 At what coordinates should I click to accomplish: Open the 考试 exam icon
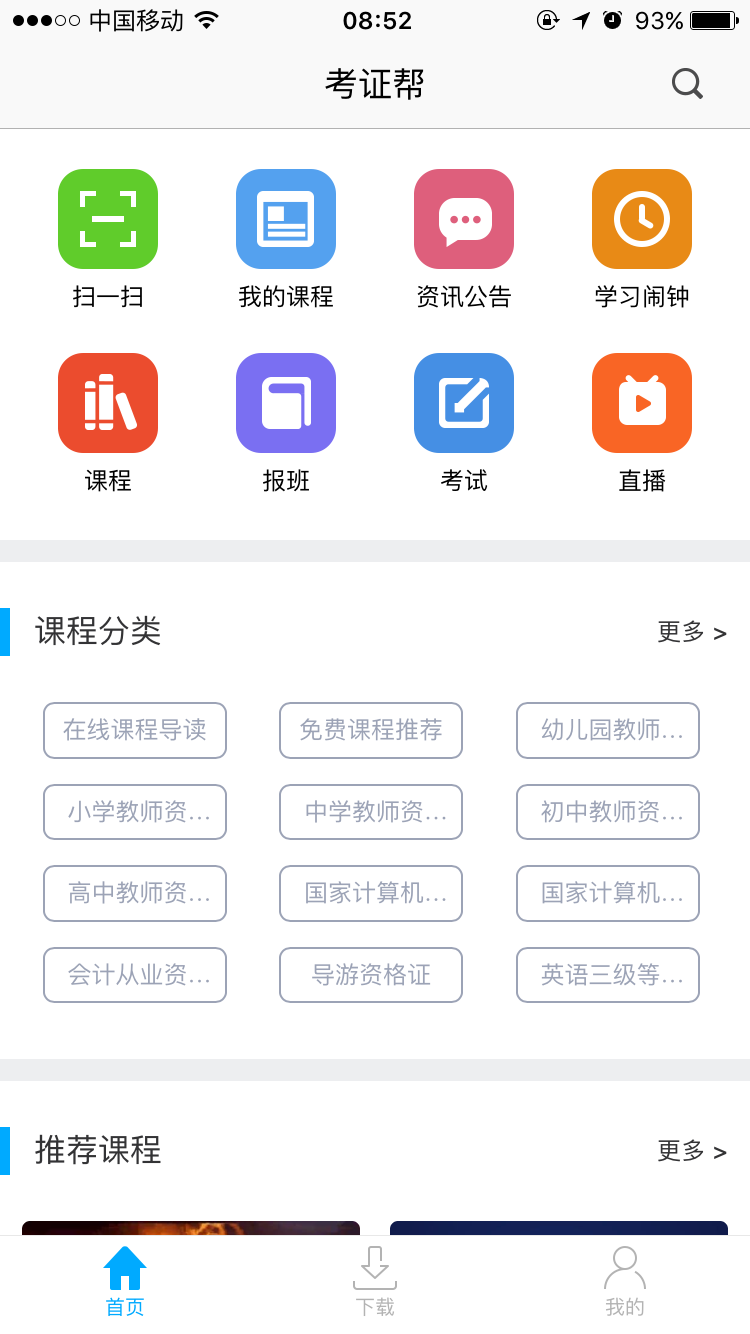(463, 402)
